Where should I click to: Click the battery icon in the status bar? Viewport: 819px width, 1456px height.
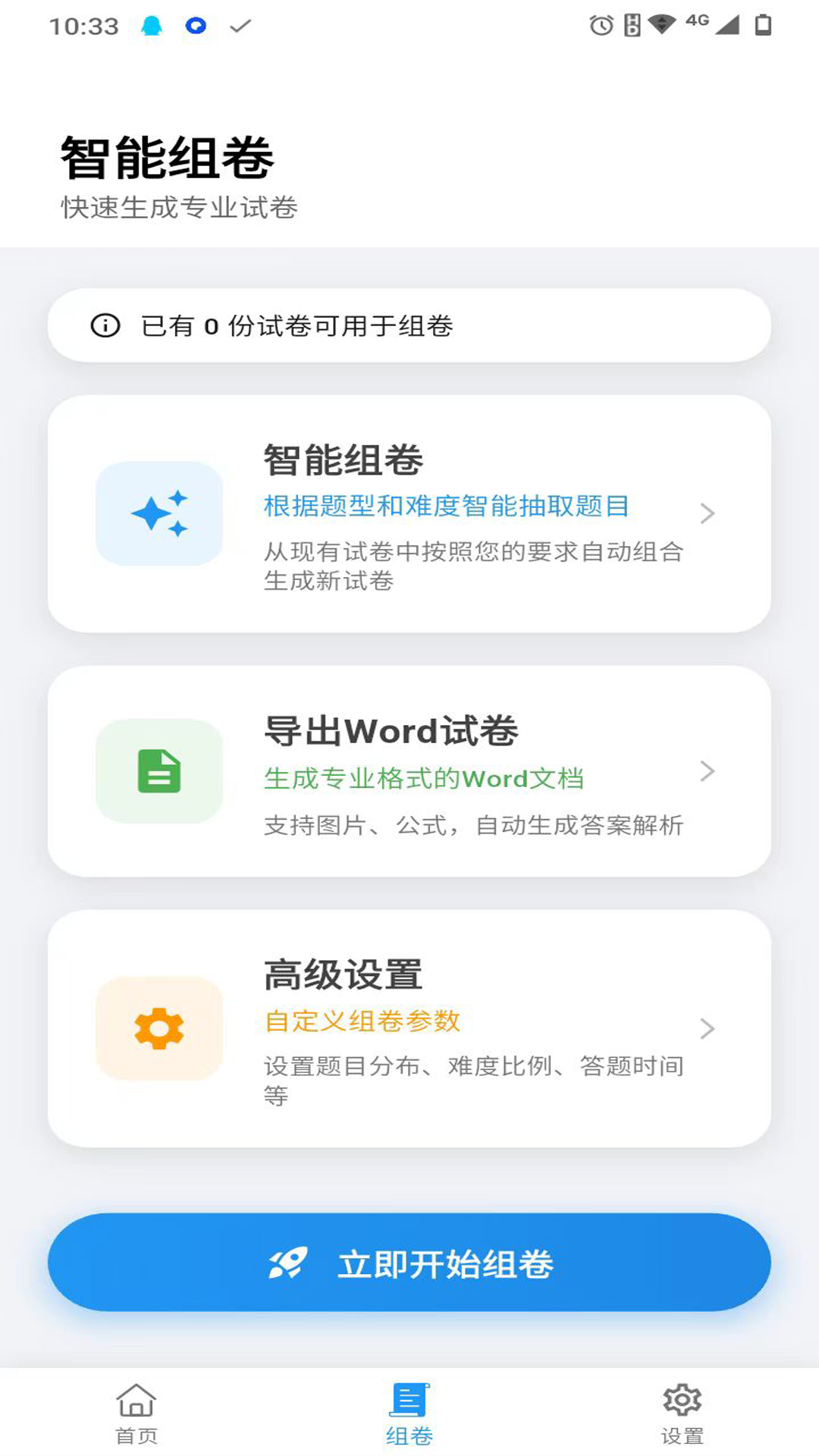point(762,24)
